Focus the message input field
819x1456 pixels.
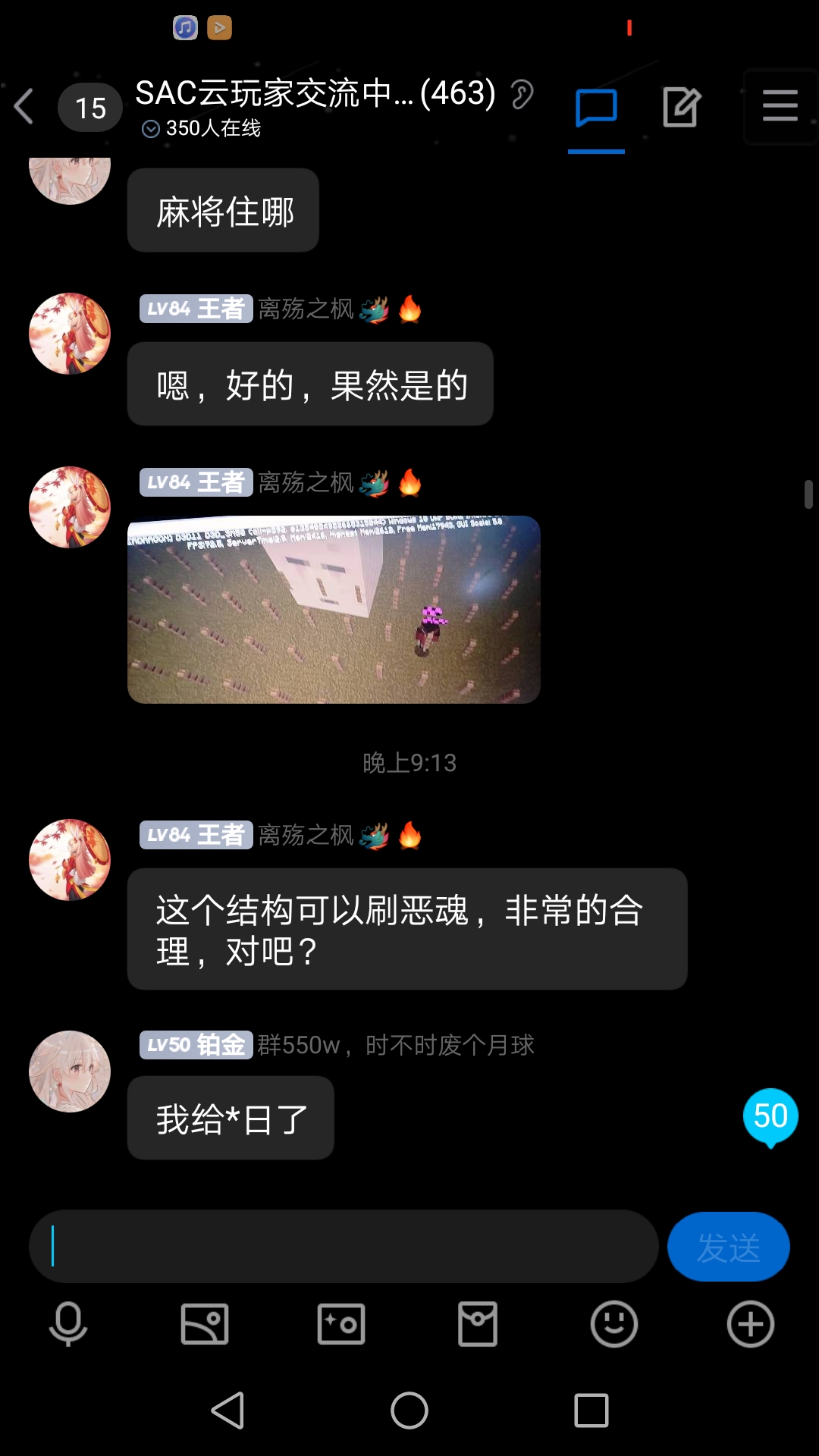[x=343, y=1247]
